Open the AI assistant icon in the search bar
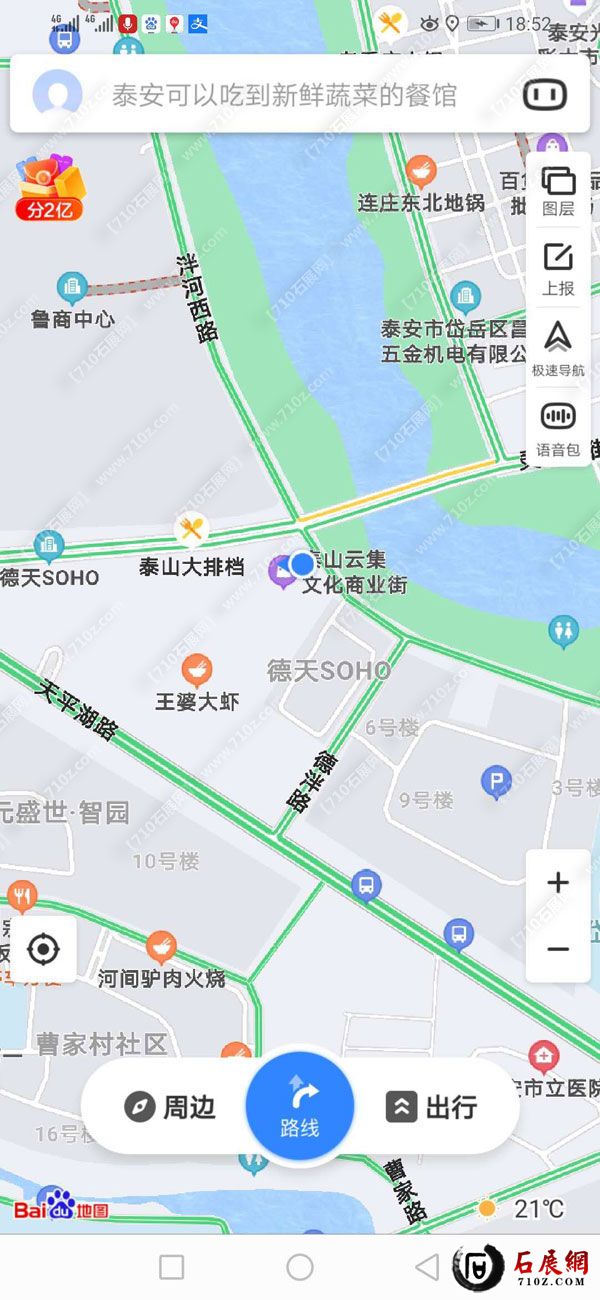This screenshot has width=600, height=1300. (545, 95)
